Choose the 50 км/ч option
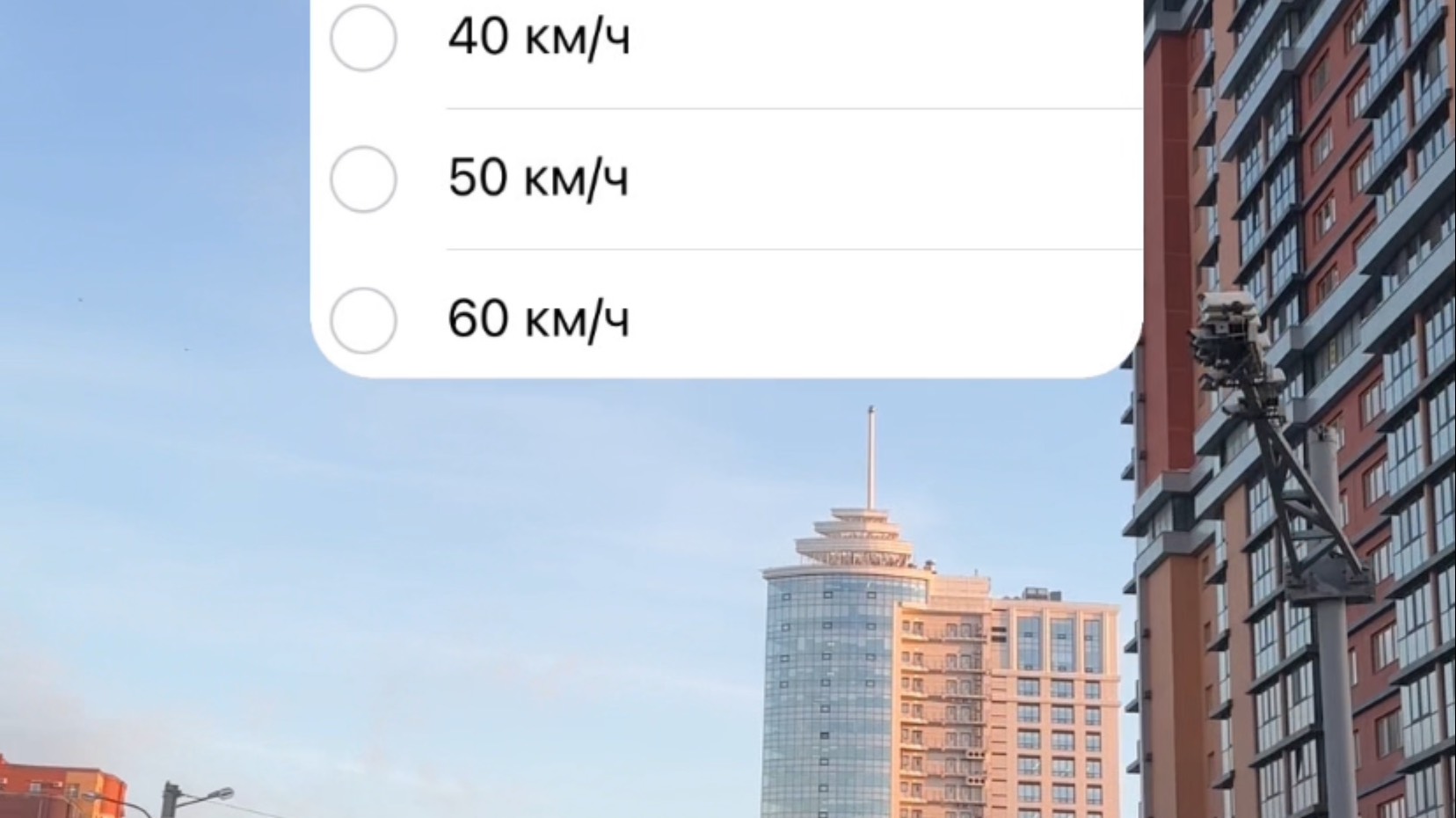The width and height of the screenshot is (1456, 818). click(363, 179)
